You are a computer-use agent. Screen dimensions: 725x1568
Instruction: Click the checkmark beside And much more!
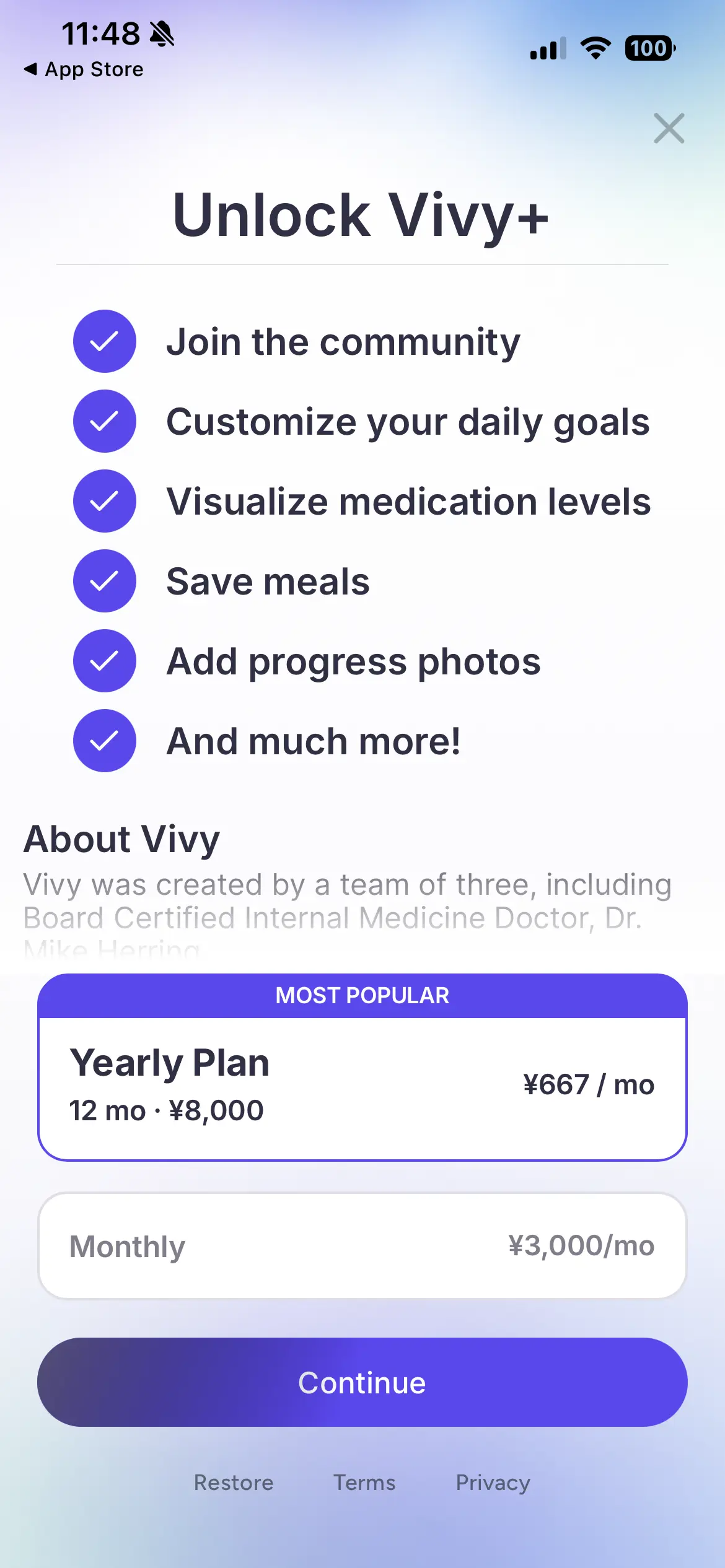coord(104,741)
